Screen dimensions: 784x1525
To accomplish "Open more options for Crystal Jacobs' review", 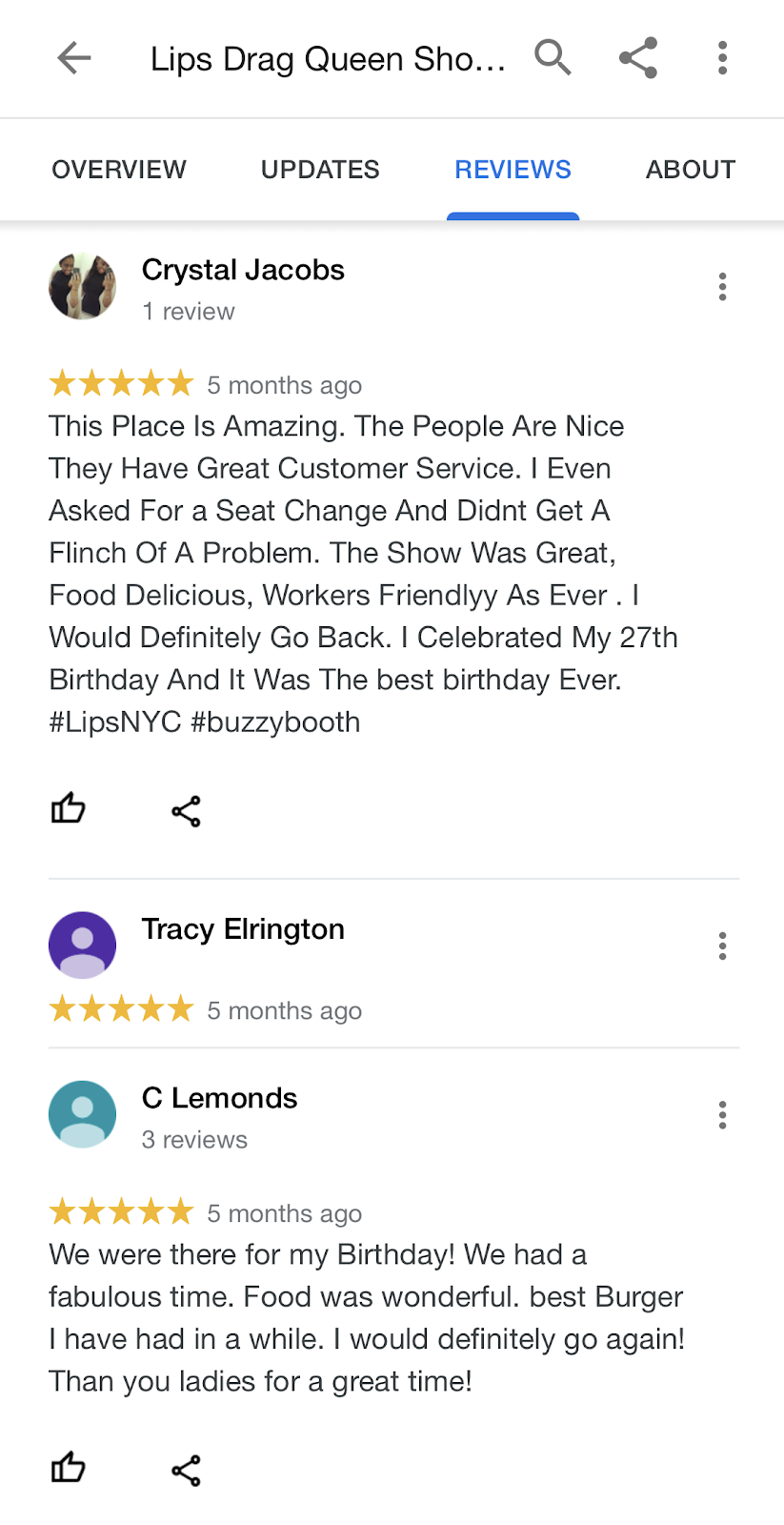I will click(723, 287).
